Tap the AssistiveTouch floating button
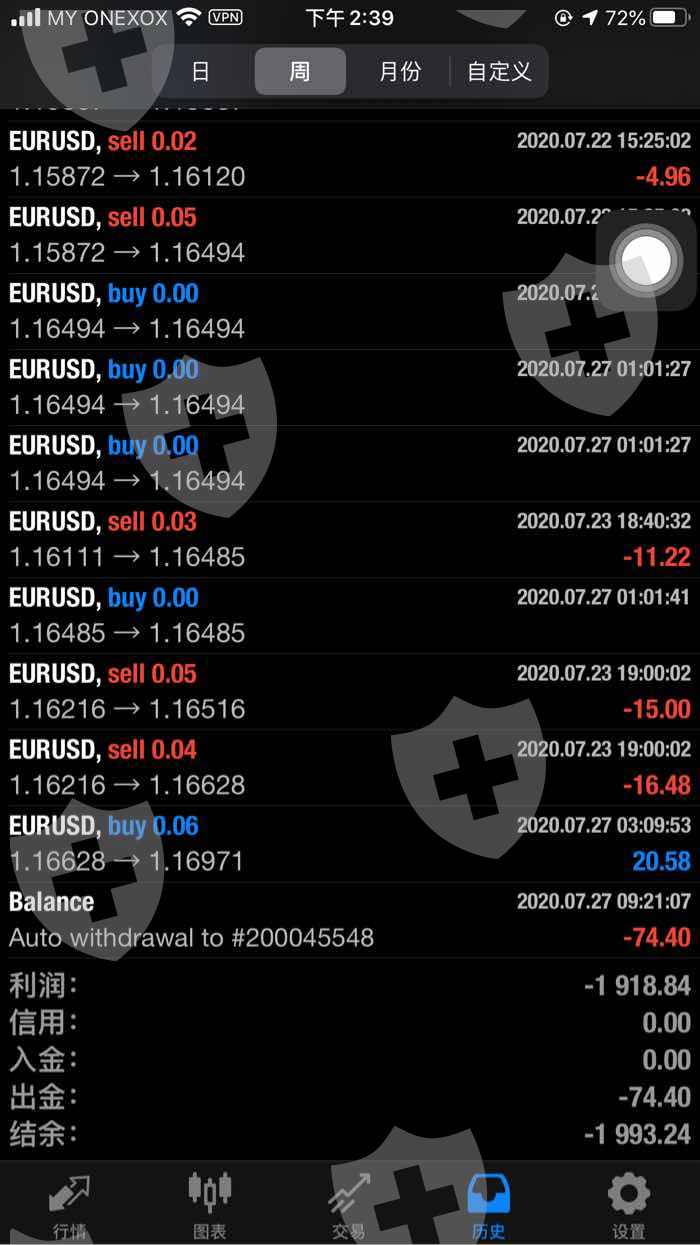Image resolution: width=700 pixels, height=1245 pixels. click(646, 261)
